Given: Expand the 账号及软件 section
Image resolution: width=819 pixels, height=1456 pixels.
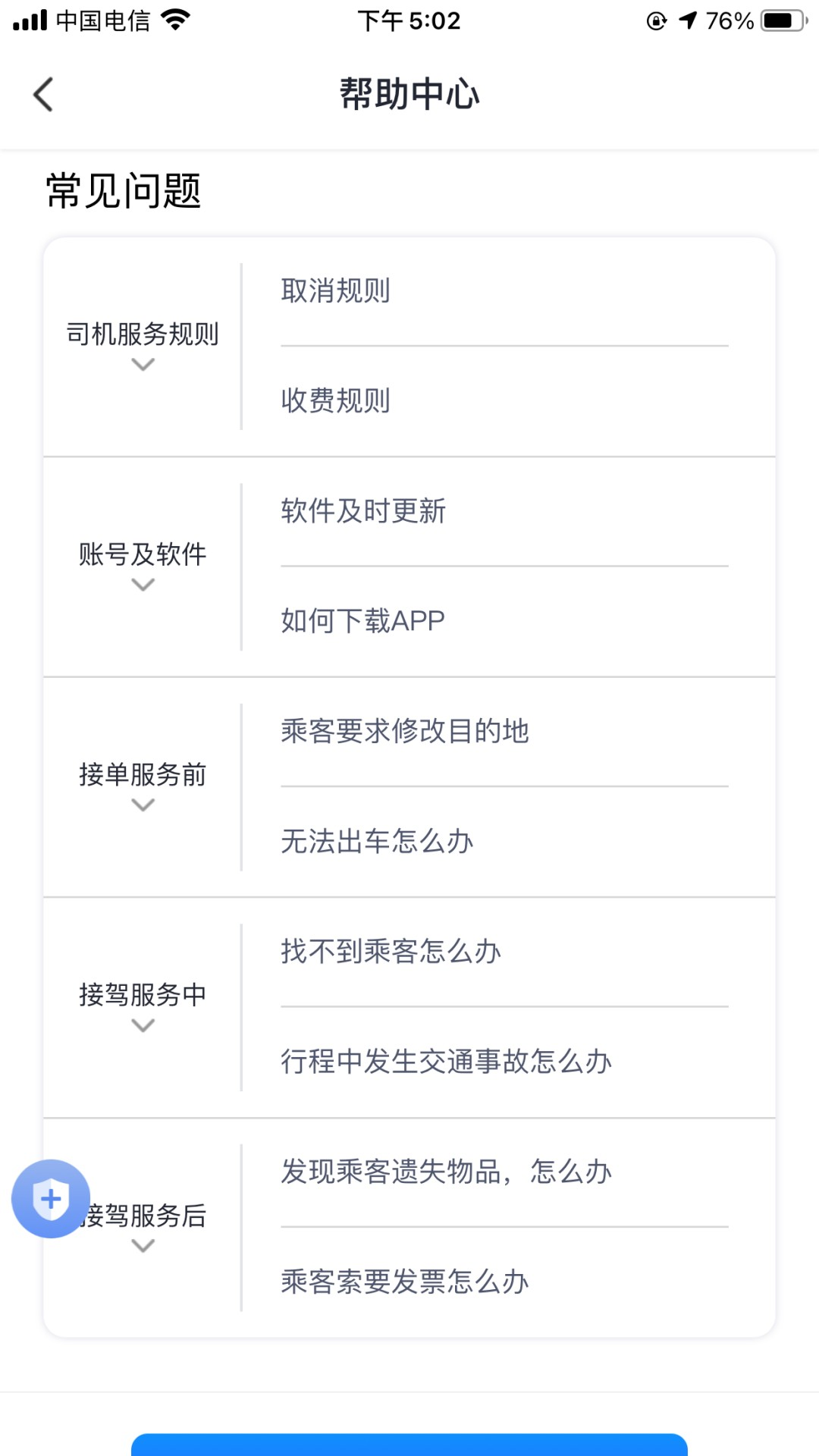Looking at the screenshot, I should coord(142,585).
